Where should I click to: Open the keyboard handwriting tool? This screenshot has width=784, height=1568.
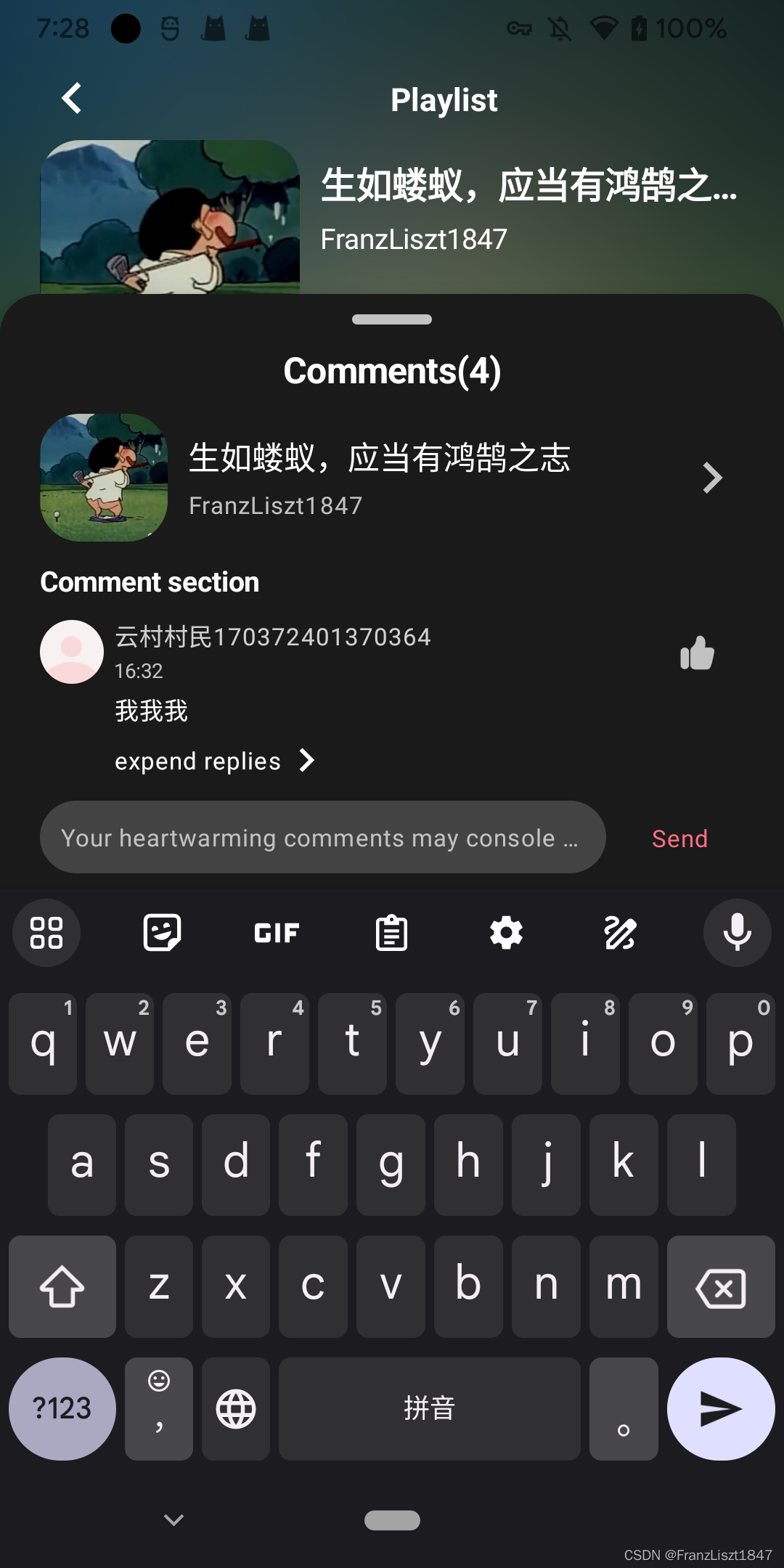coord(621,933)
